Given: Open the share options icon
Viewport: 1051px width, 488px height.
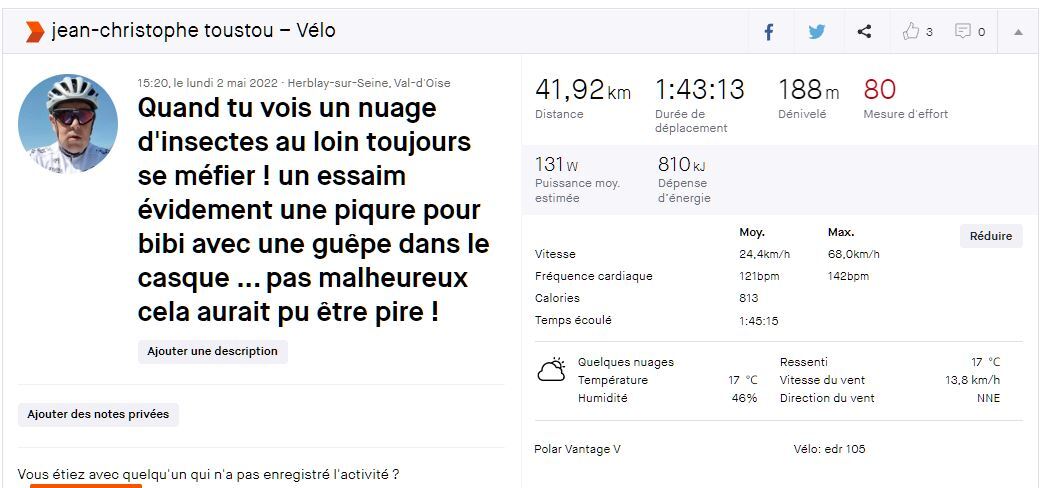Looking at the screenshot, I should [x=864, y=32].
